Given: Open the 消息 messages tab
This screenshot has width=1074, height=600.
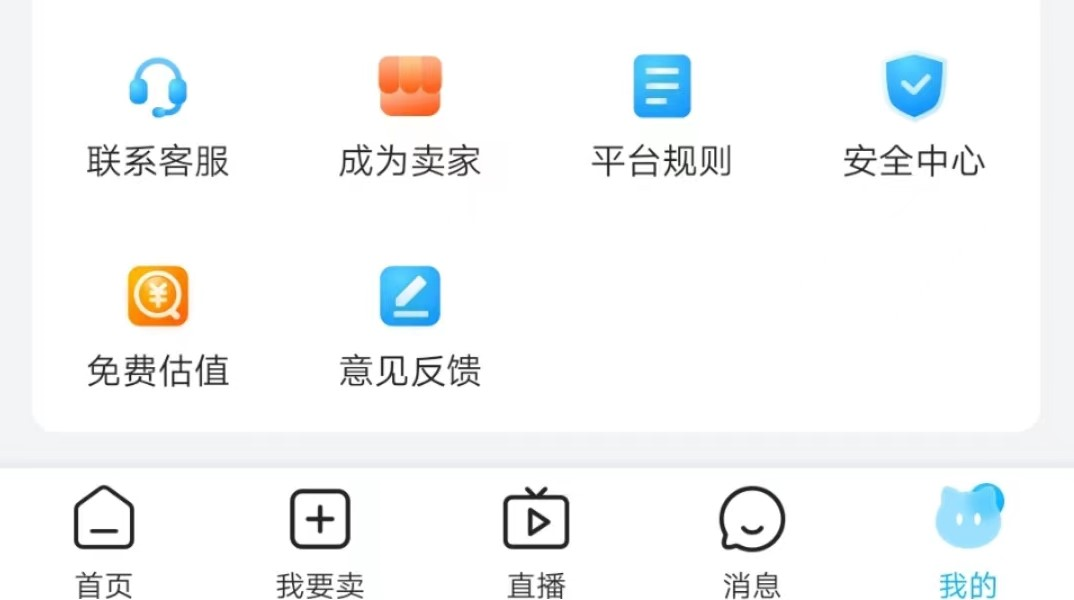Looking at the screenshot, I should pyautogui.click(x=752, y=540).
